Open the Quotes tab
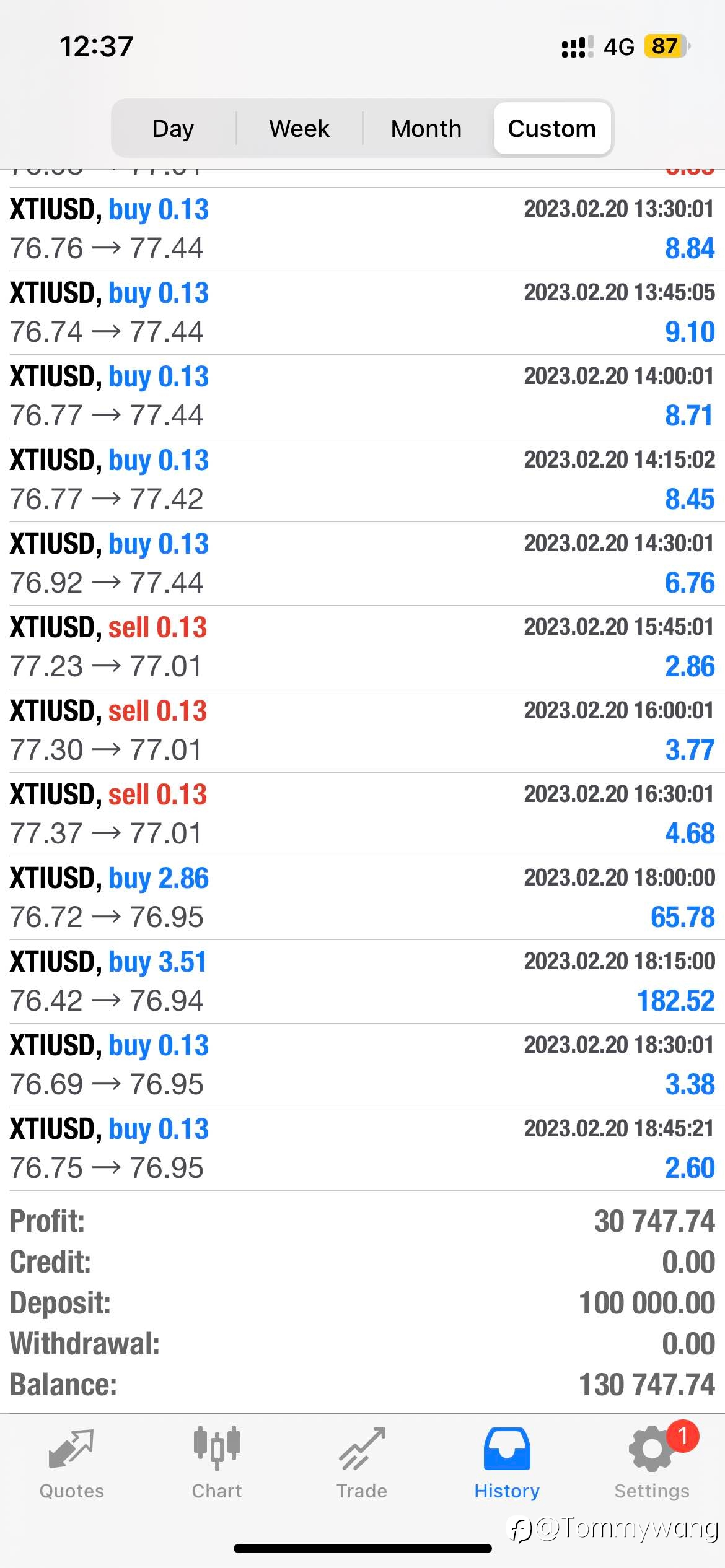 [72, 1464]
